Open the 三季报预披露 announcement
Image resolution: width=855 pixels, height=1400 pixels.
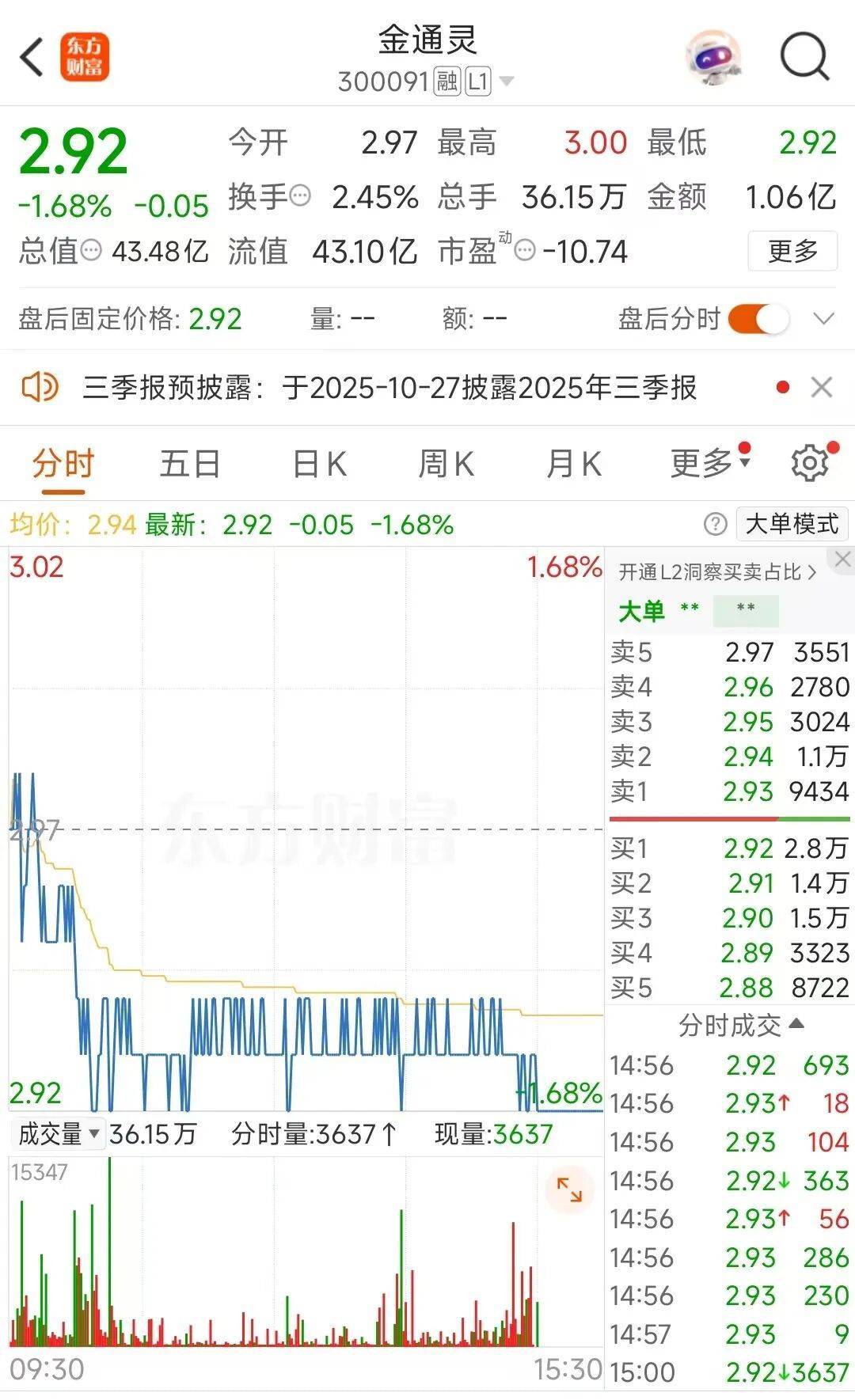(388, 388)
